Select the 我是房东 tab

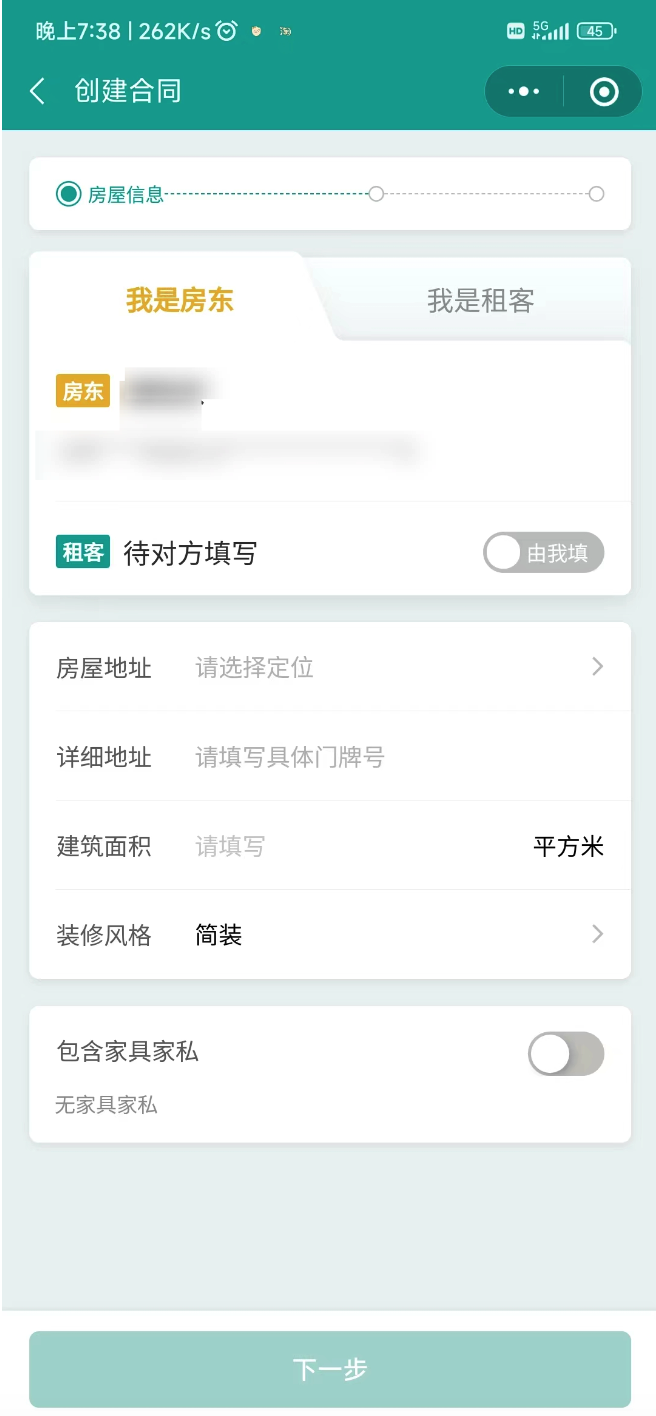179,300
